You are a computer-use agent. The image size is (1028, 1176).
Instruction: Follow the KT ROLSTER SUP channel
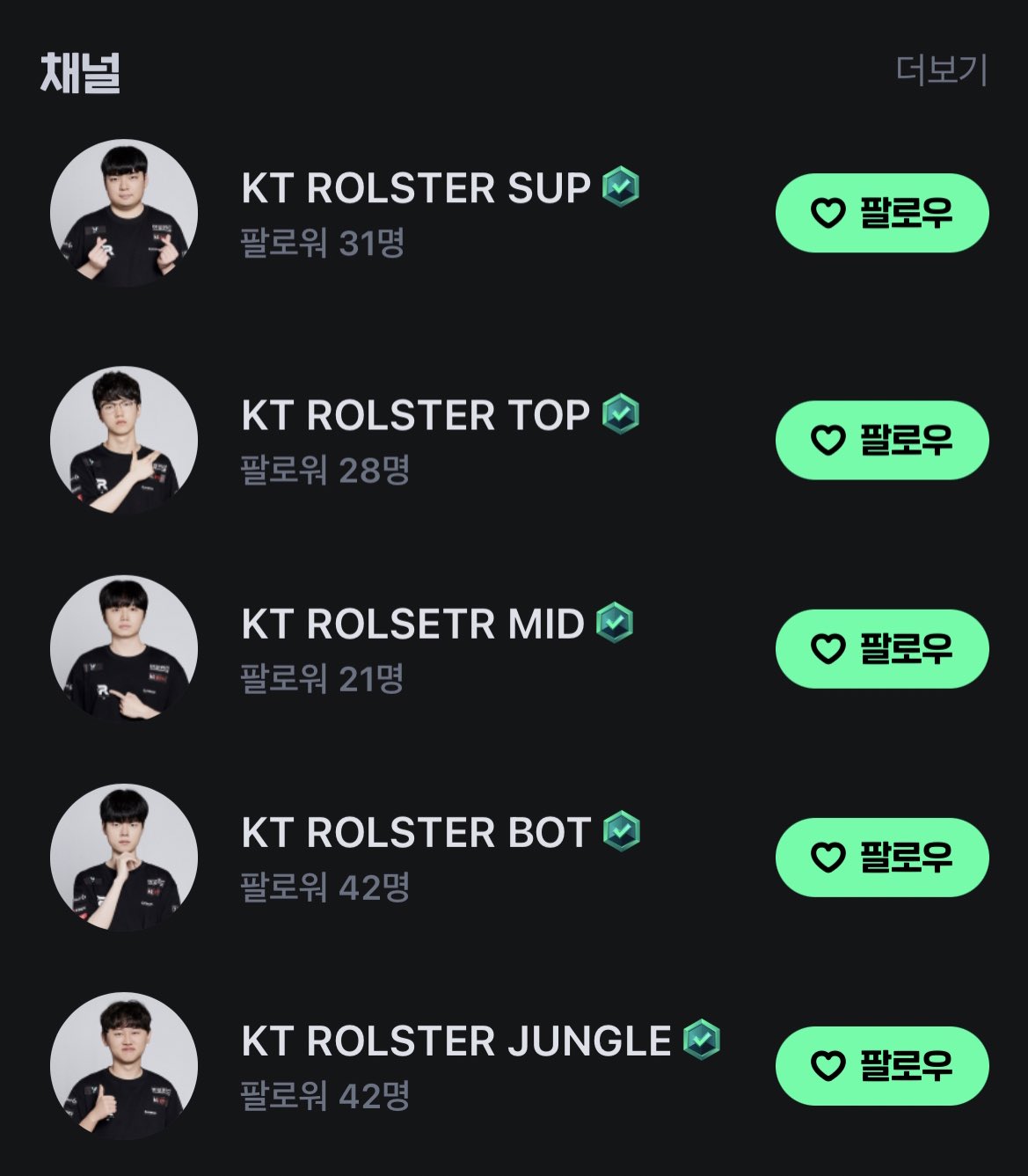881,213
